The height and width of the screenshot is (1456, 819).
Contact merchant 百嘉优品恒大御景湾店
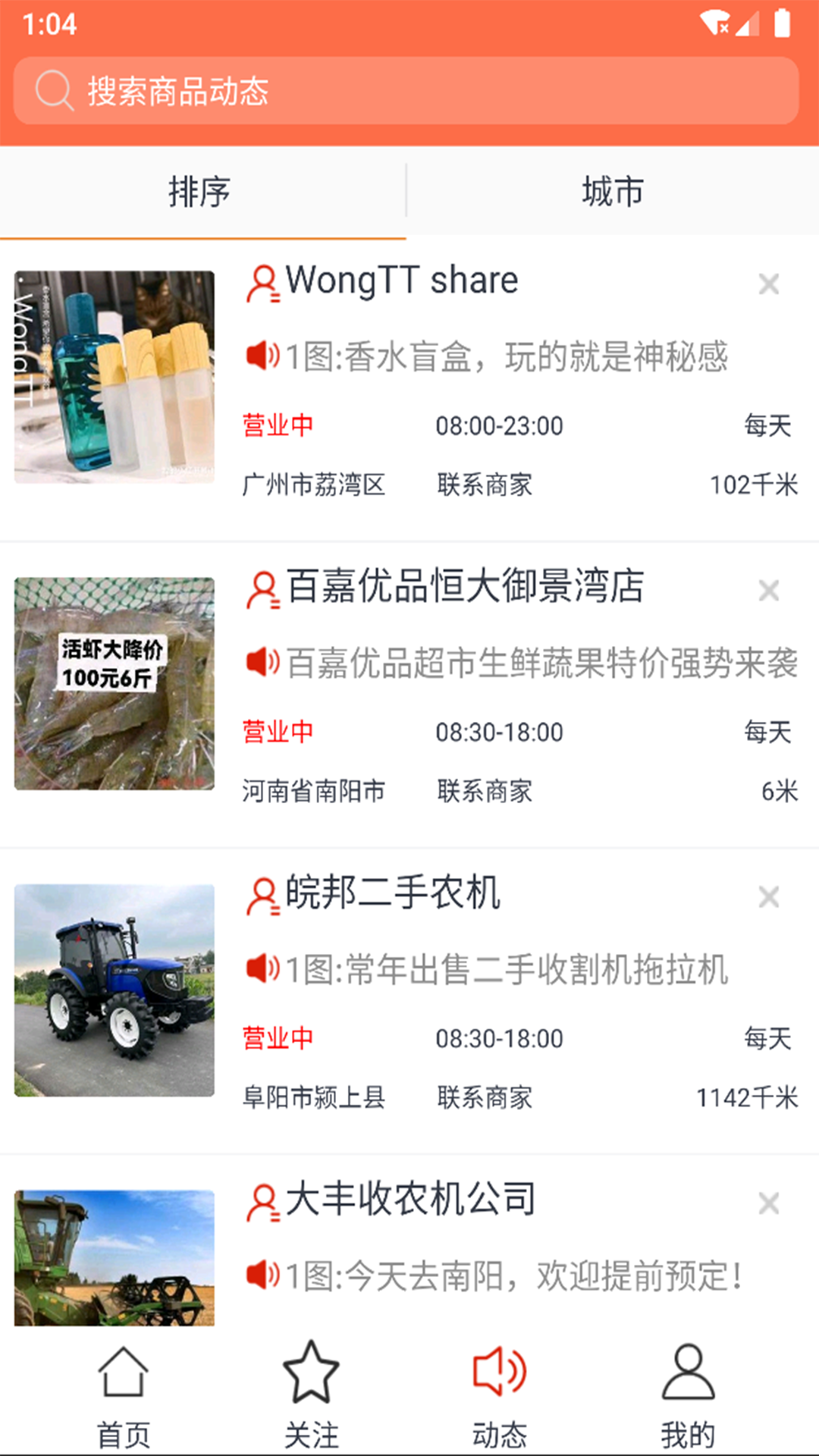tap(485, 791)
